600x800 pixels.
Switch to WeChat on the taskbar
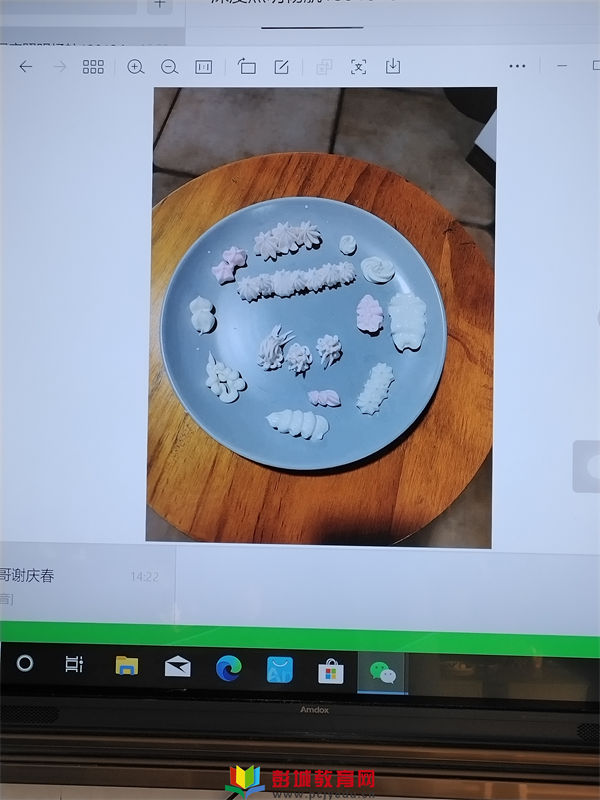pyautogui.click(x=382, y=672)
